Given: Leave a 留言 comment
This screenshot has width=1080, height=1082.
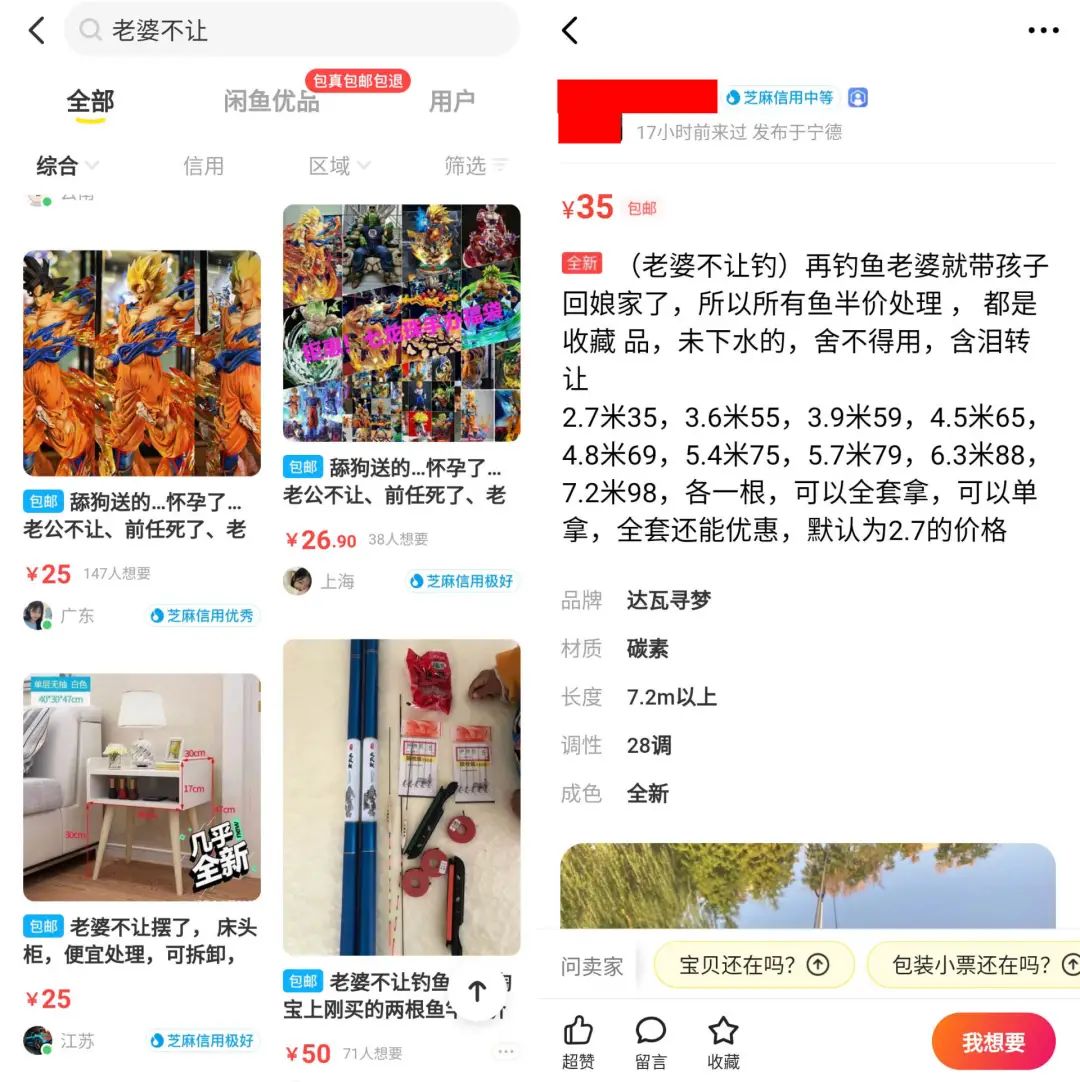Looking at the screenshot, I should [651, 1041].
